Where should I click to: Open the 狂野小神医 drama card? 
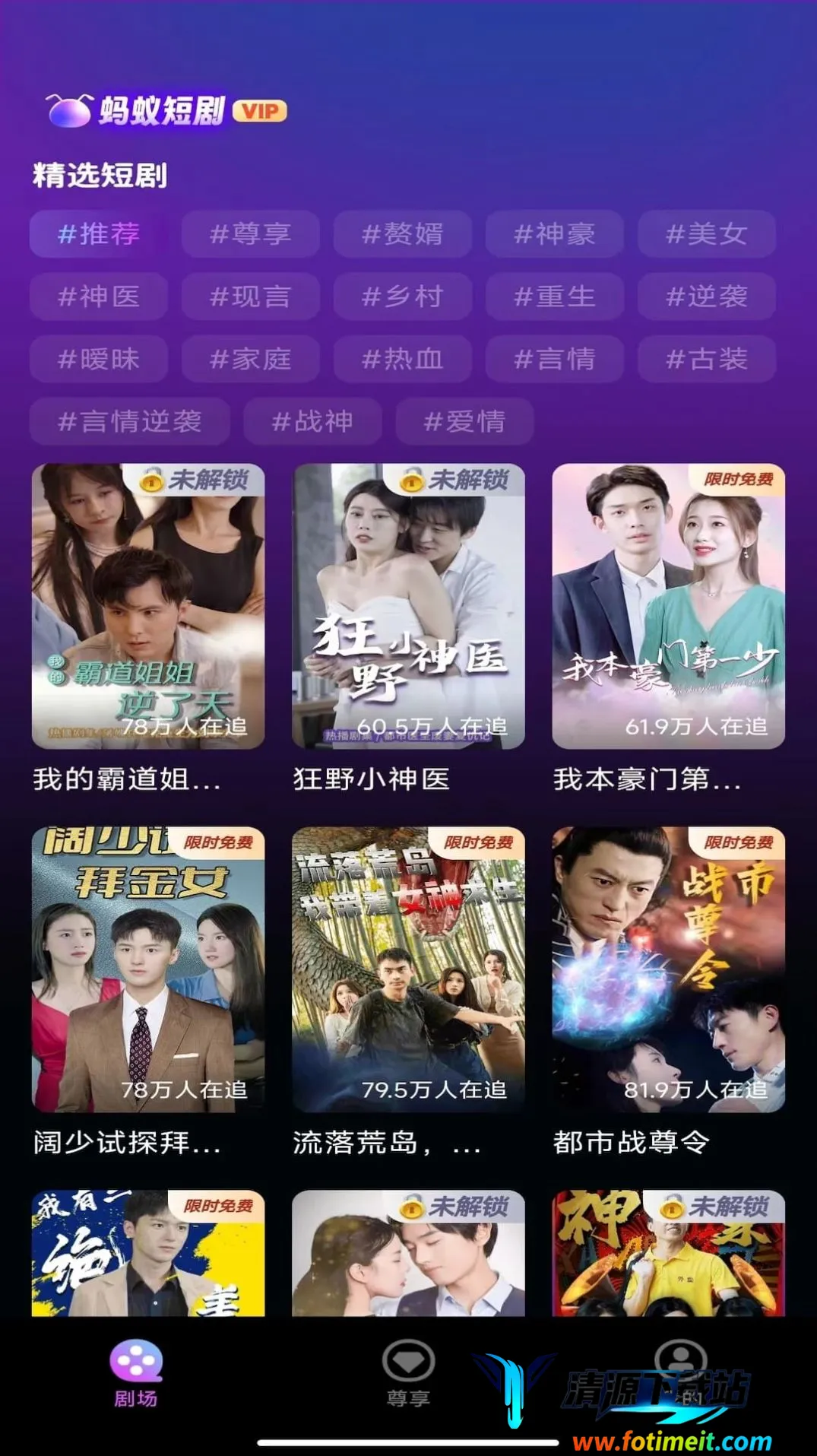pos(408,607)
